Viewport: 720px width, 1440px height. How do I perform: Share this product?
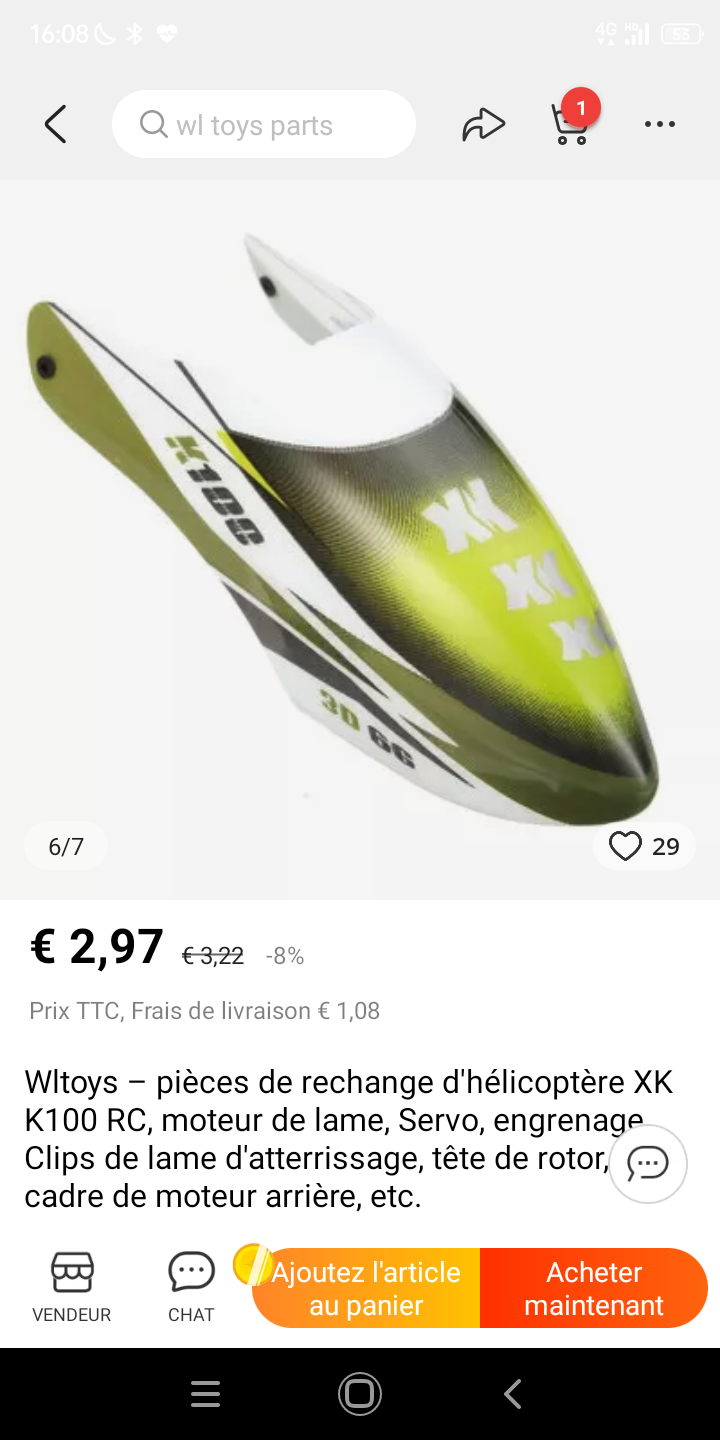tap(483, 125)
